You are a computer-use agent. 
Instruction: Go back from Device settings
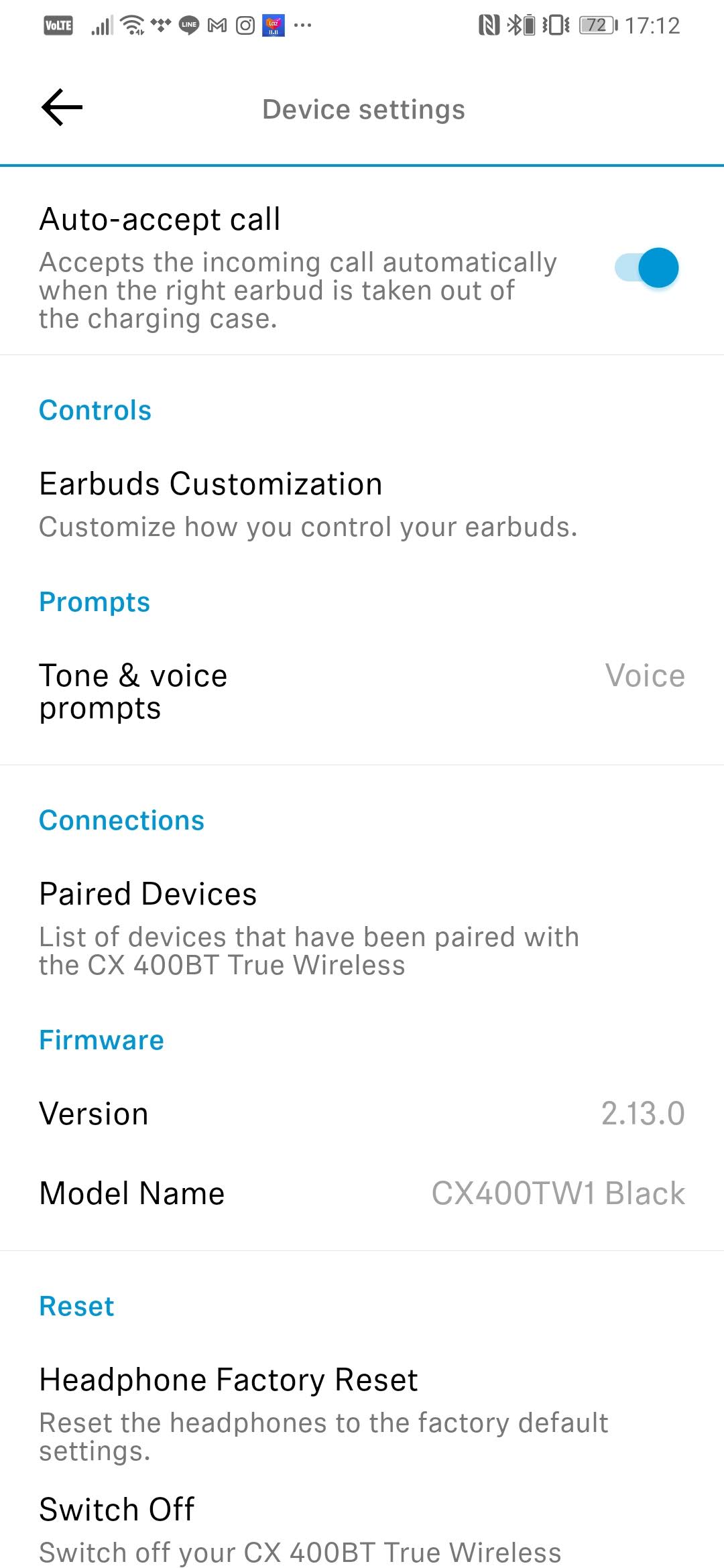[x=62, y=107]
